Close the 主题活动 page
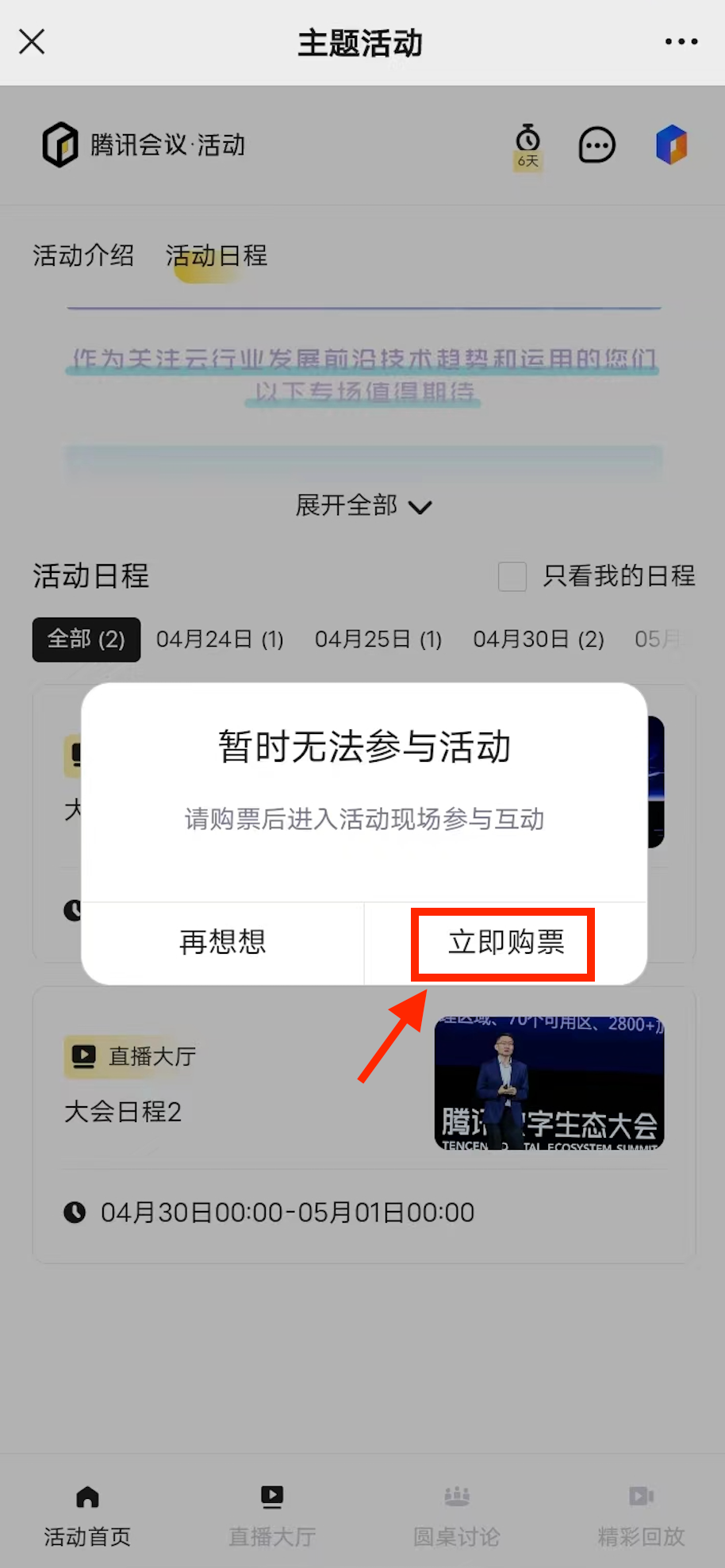This screenshot has width=725, height=1568. 32,42
